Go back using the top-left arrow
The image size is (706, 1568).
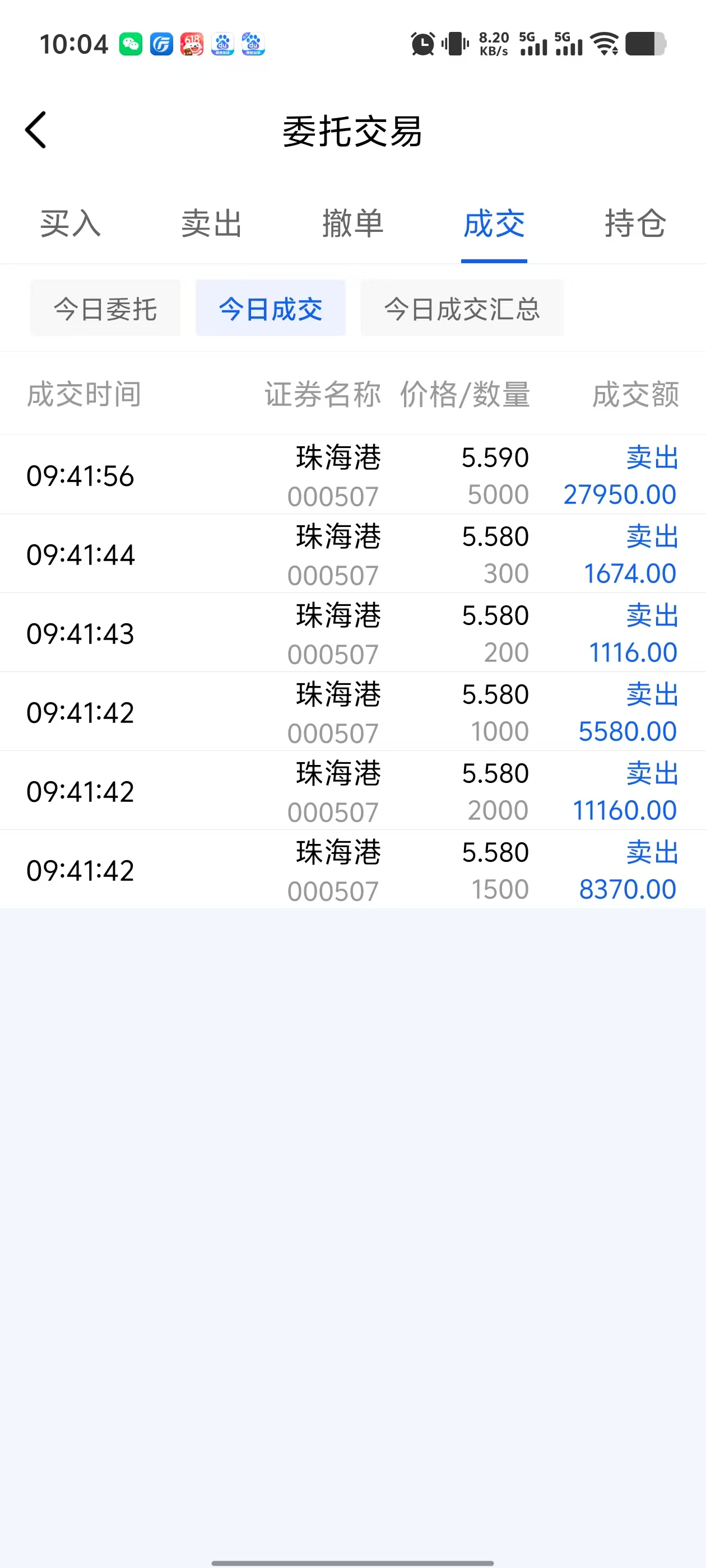(x=35, y=130)
